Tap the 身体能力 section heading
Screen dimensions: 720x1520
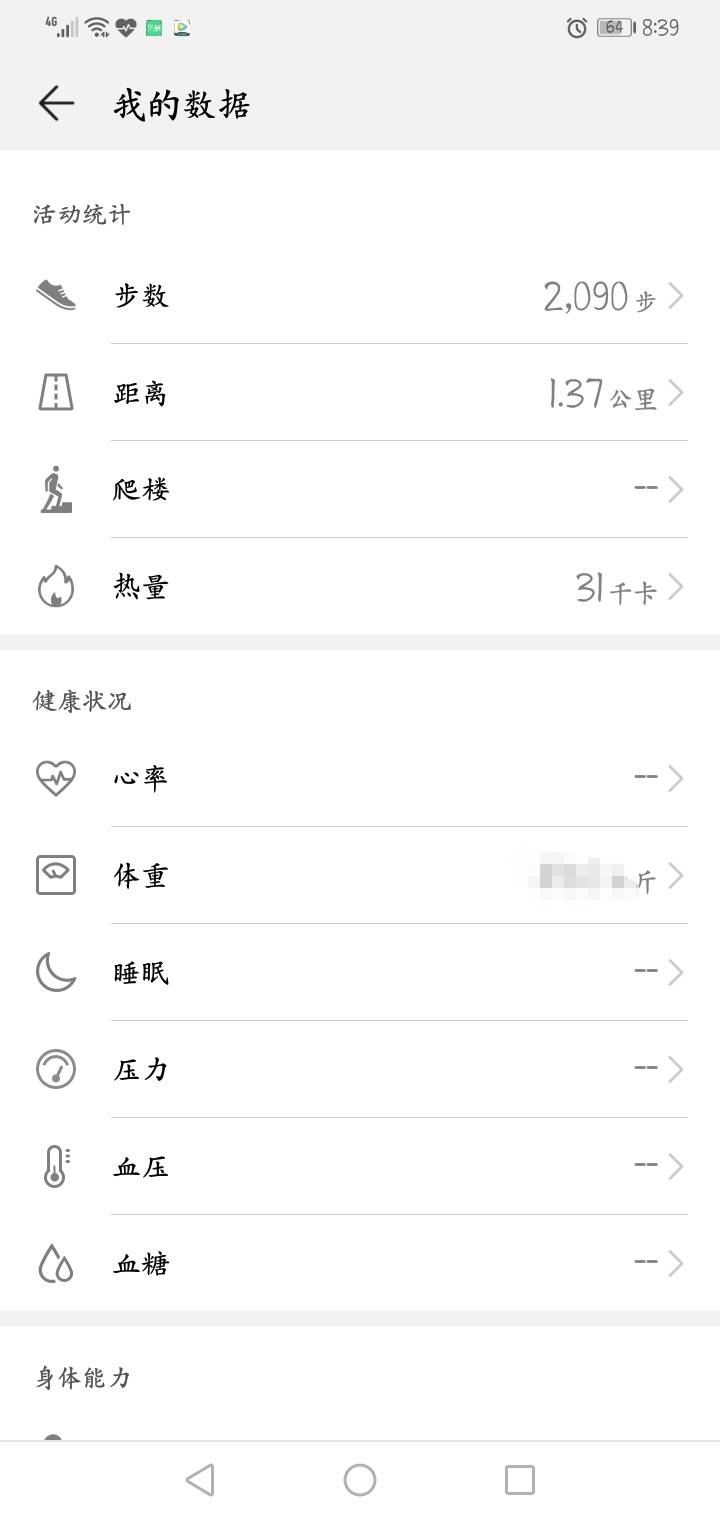click(x=81, y=1377)
